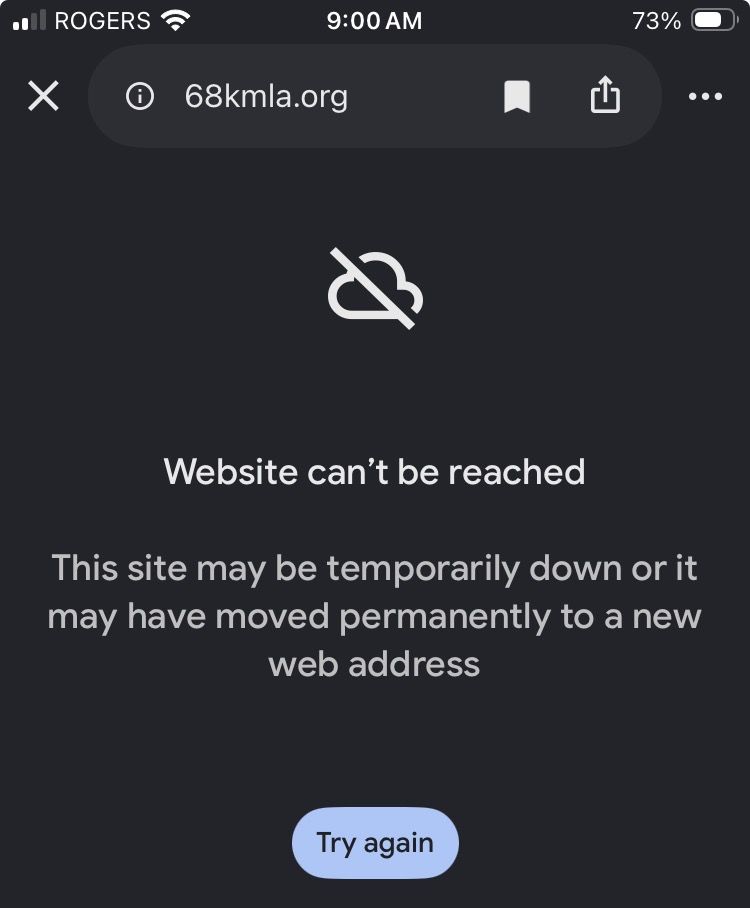Tap the 68kmla.org address text
This screenshot has width=750, height=908.
(266, 96)
